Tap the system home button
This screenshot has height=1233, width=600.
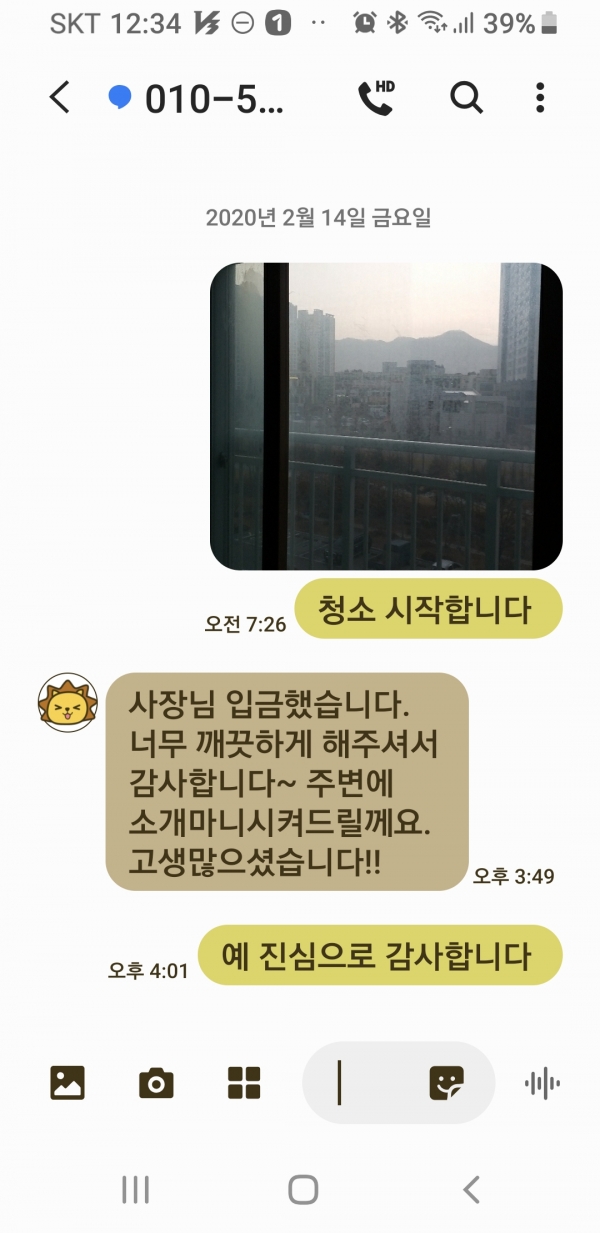point(303,1189)
